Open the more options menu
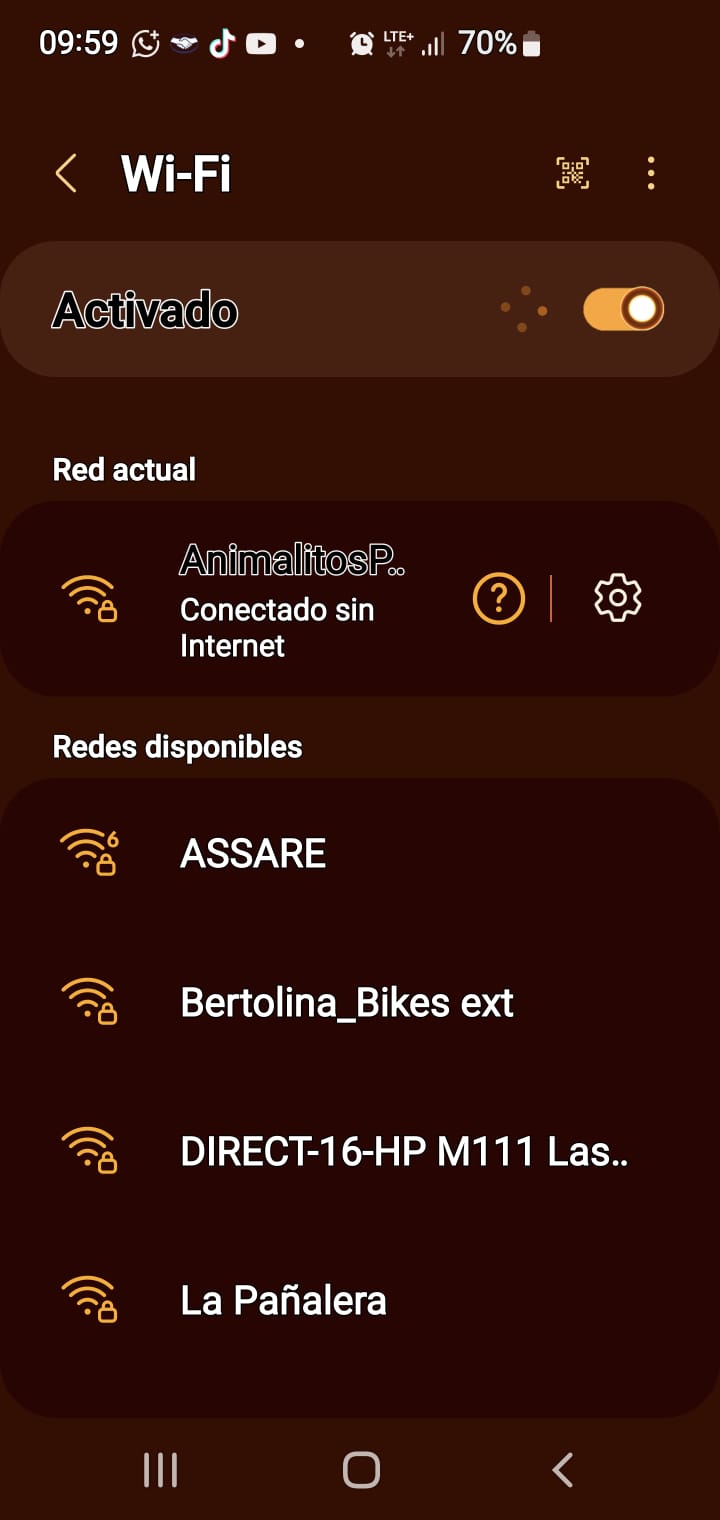The image size is (720, 1520). 651,173
